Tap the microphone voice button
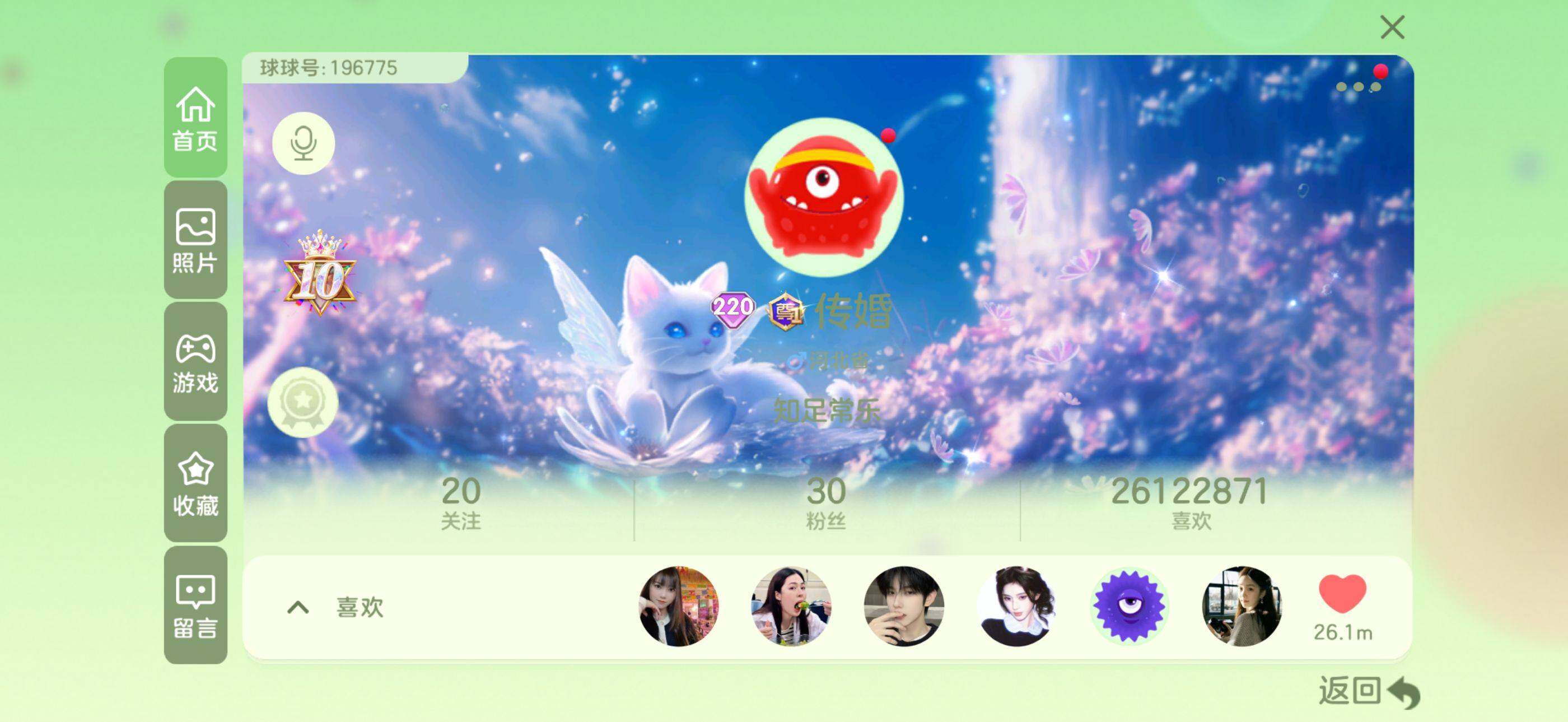Viewport: 1568px width, 722px height. (x=303, y=143)
